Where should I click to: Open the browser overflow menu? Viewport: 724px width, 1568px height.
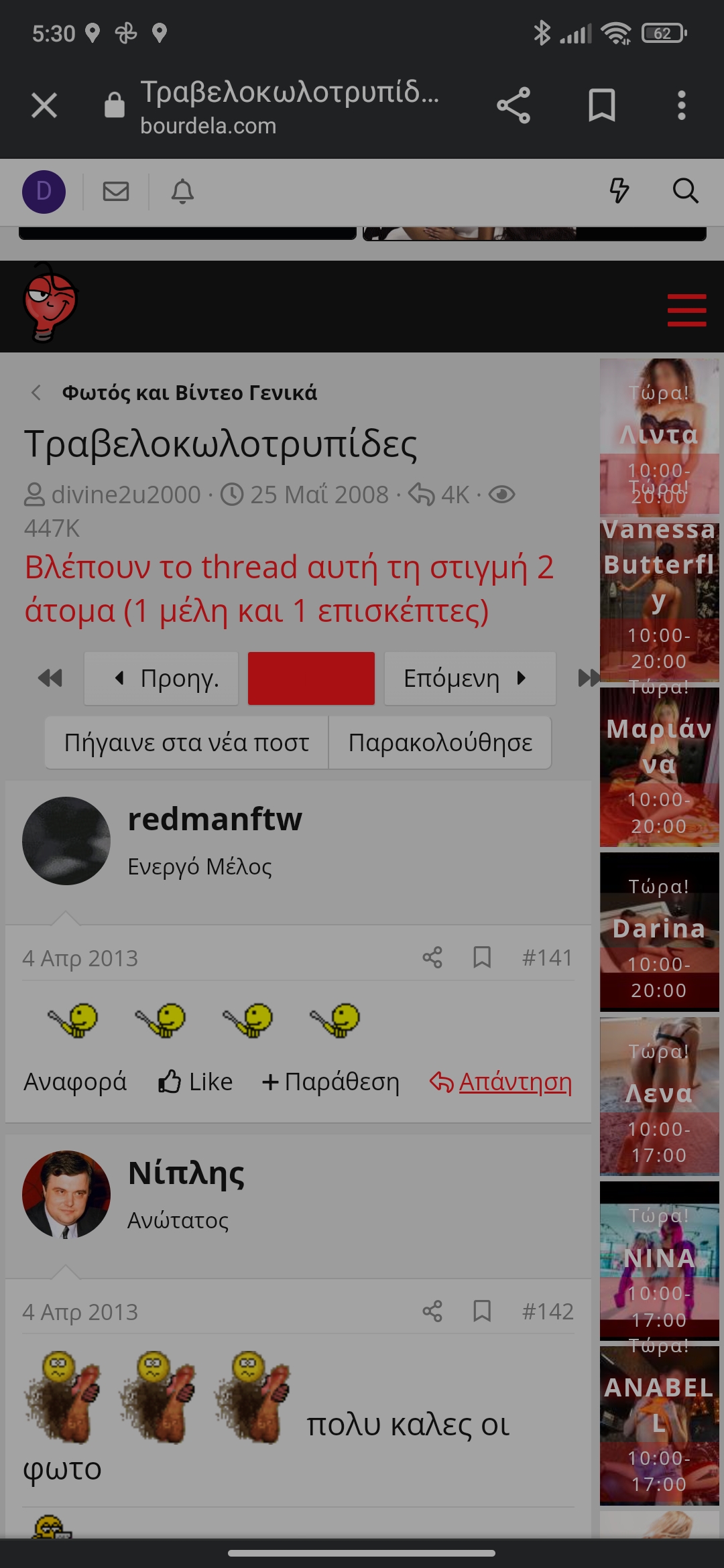[x=681, y=105]
